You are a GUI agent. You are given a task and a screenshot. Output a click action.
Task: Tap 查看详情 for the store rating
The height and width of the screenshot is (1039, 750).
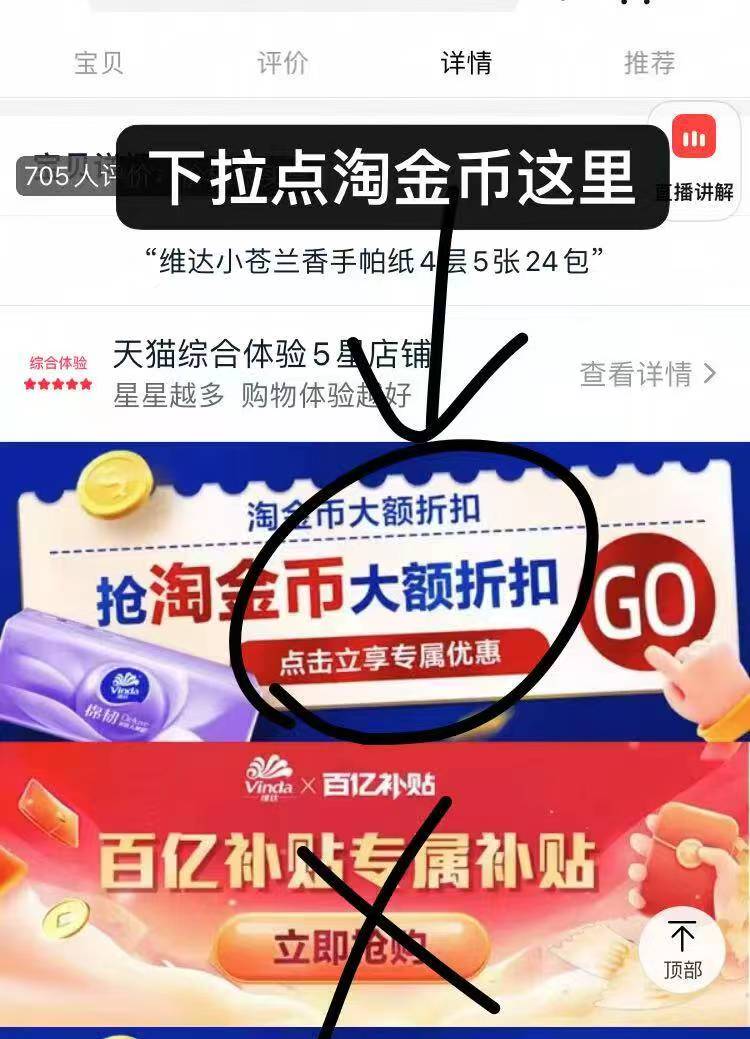[648, 374]
